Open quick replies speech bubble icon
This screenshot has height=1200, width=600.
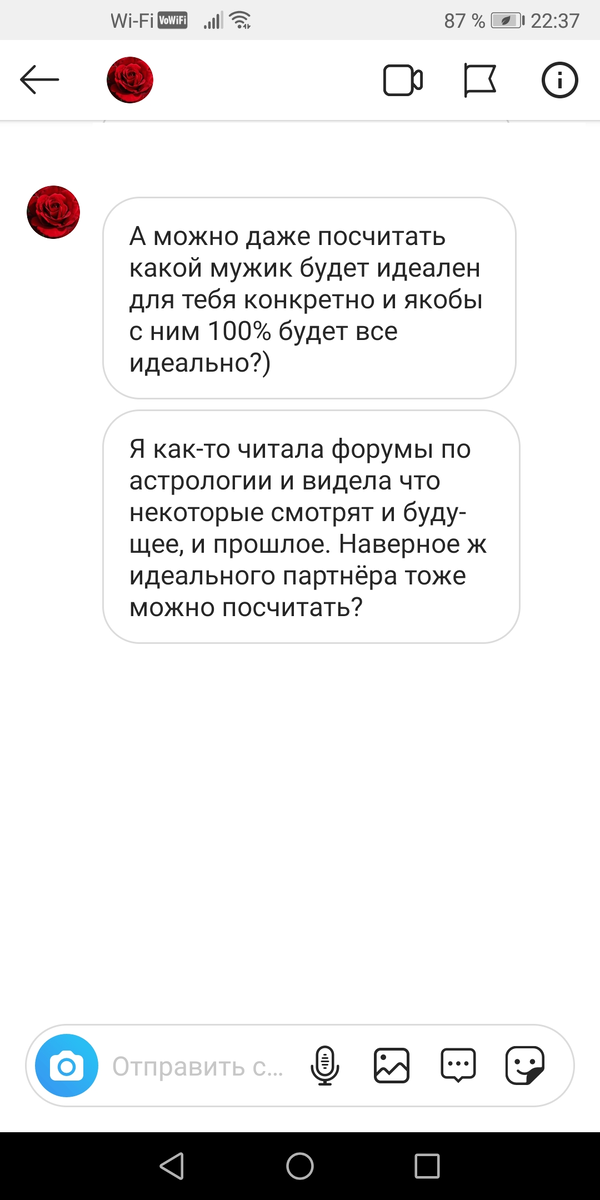pos(458,1066)
